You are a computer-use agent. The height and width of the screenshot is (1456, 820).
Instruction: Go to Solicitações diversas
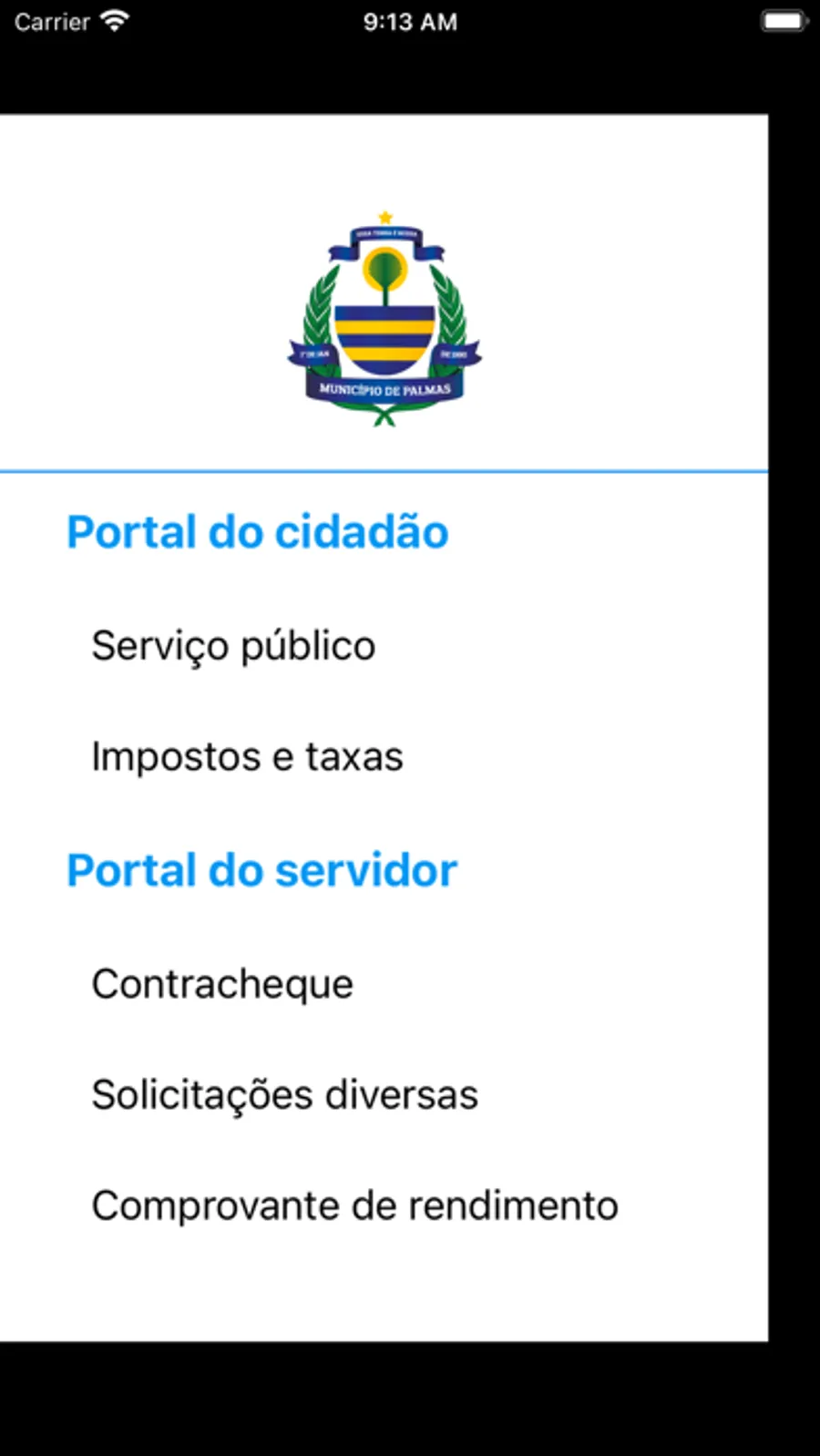pyautogui.click(x=284, y=1095)
